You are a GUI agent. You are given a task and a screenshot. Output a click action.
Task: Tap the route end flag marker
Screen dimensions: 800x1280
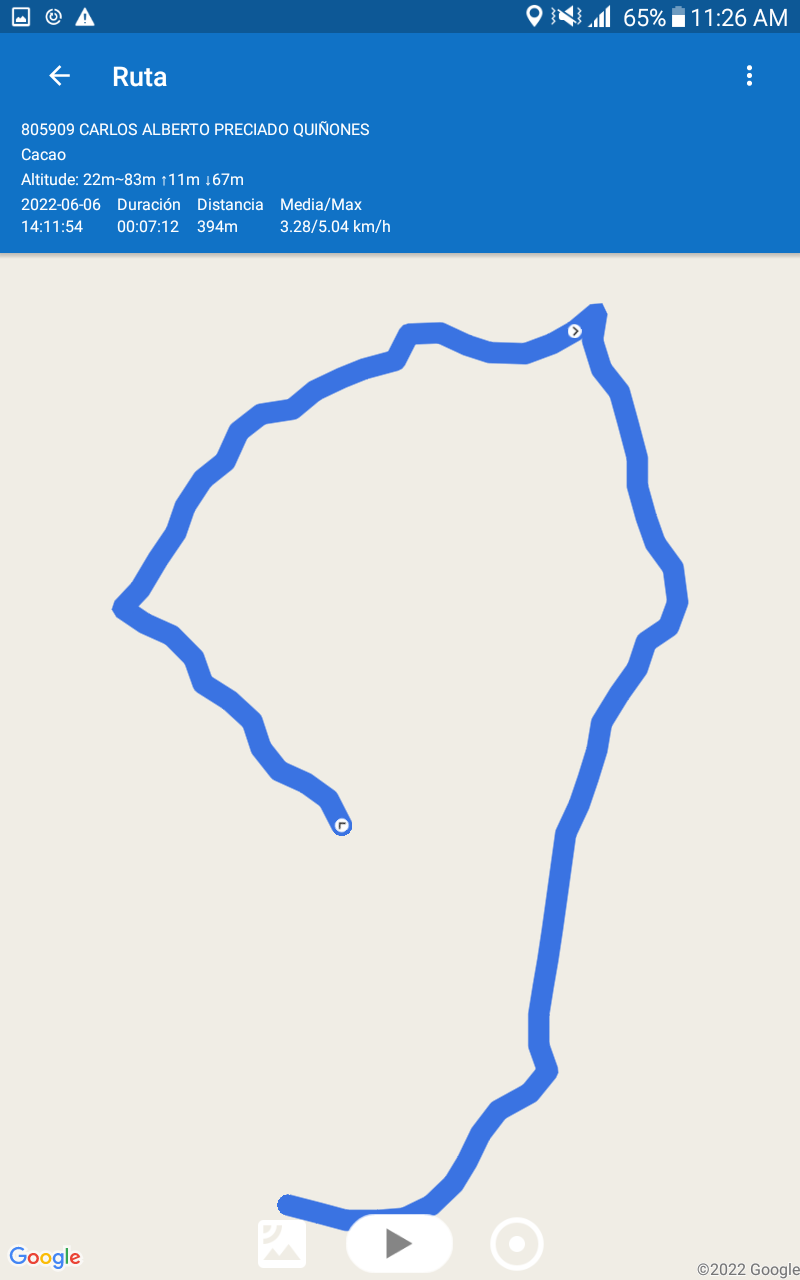[x=342, y=826]
